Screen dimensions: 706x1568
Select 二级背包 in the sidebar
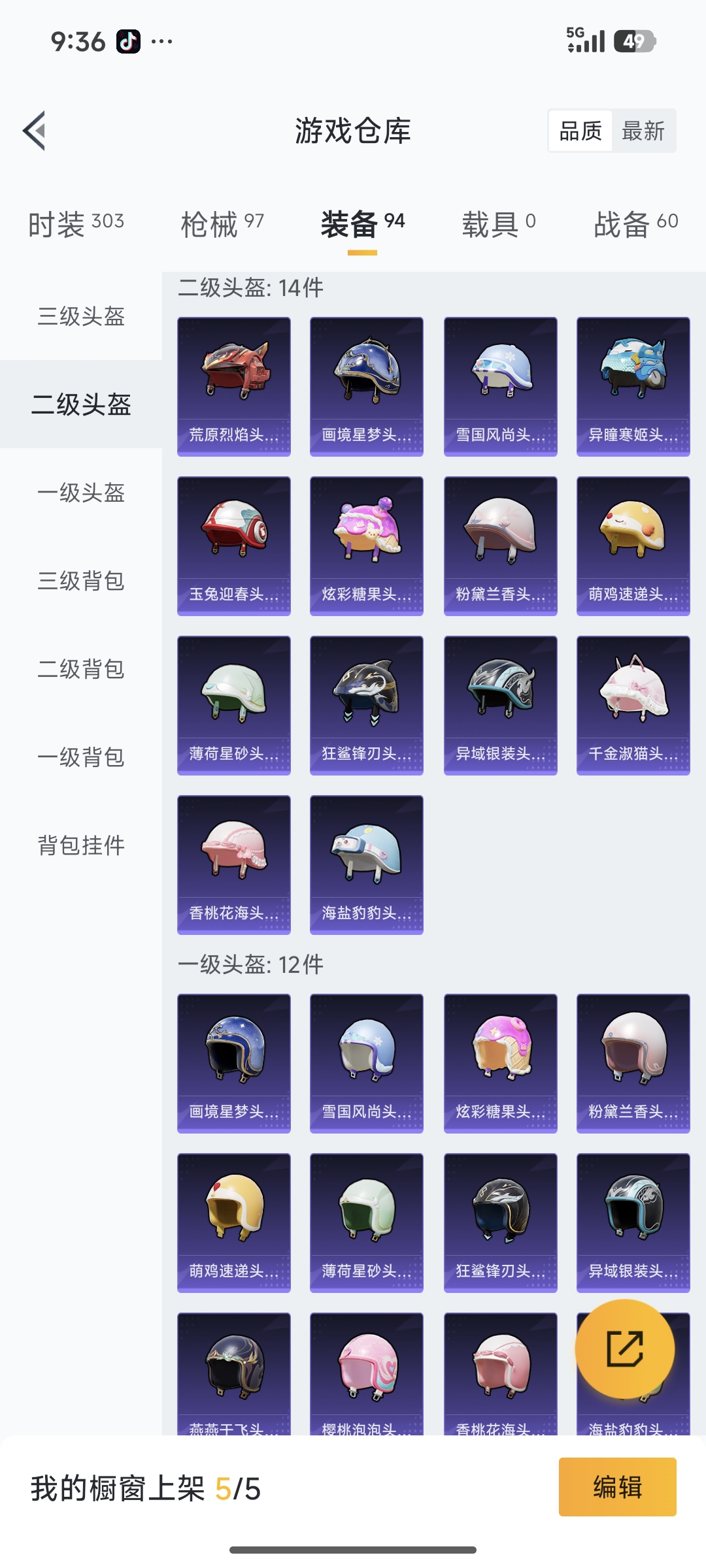pos(80,669)
